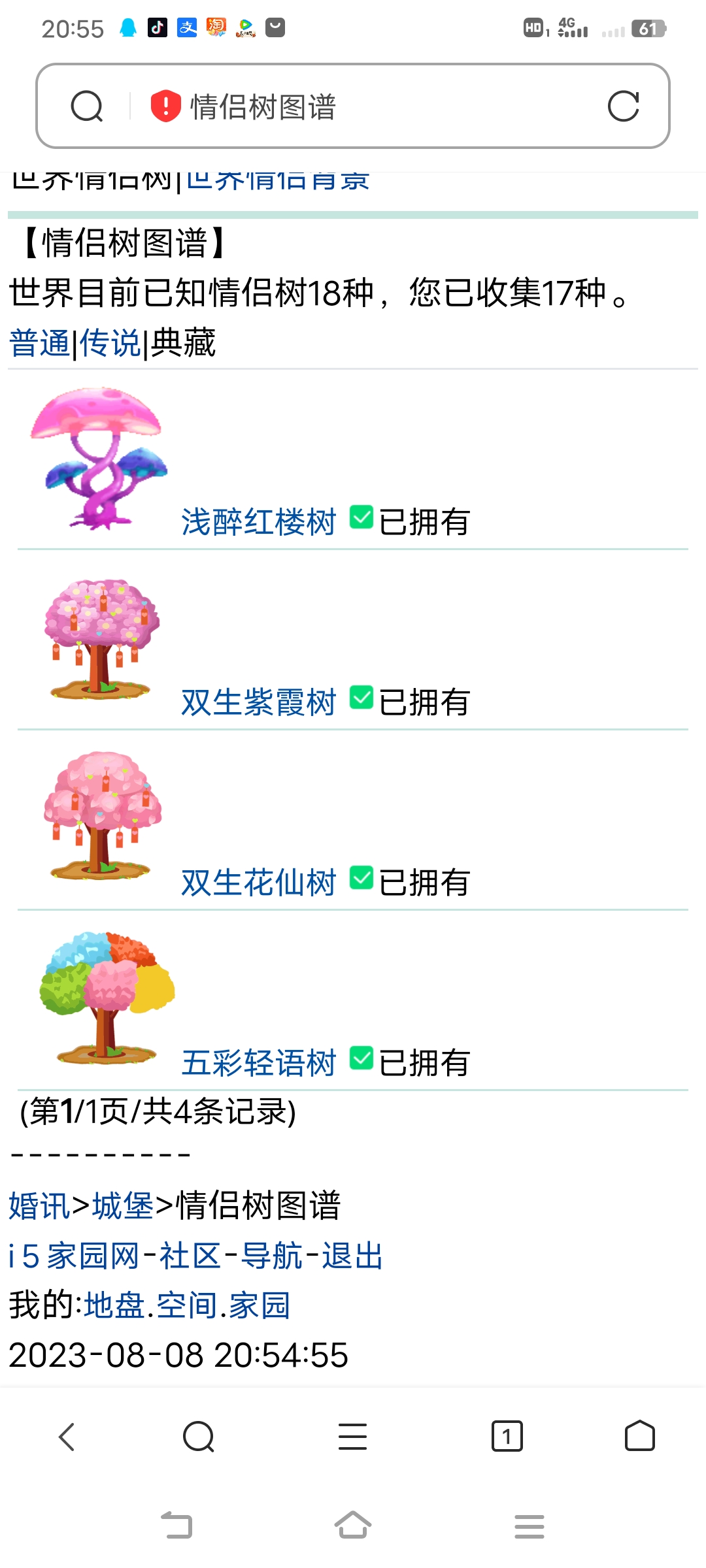Screen dimensions: 706x1568
Task: Open the 导航 link
Action: (x=272, y=1256)
